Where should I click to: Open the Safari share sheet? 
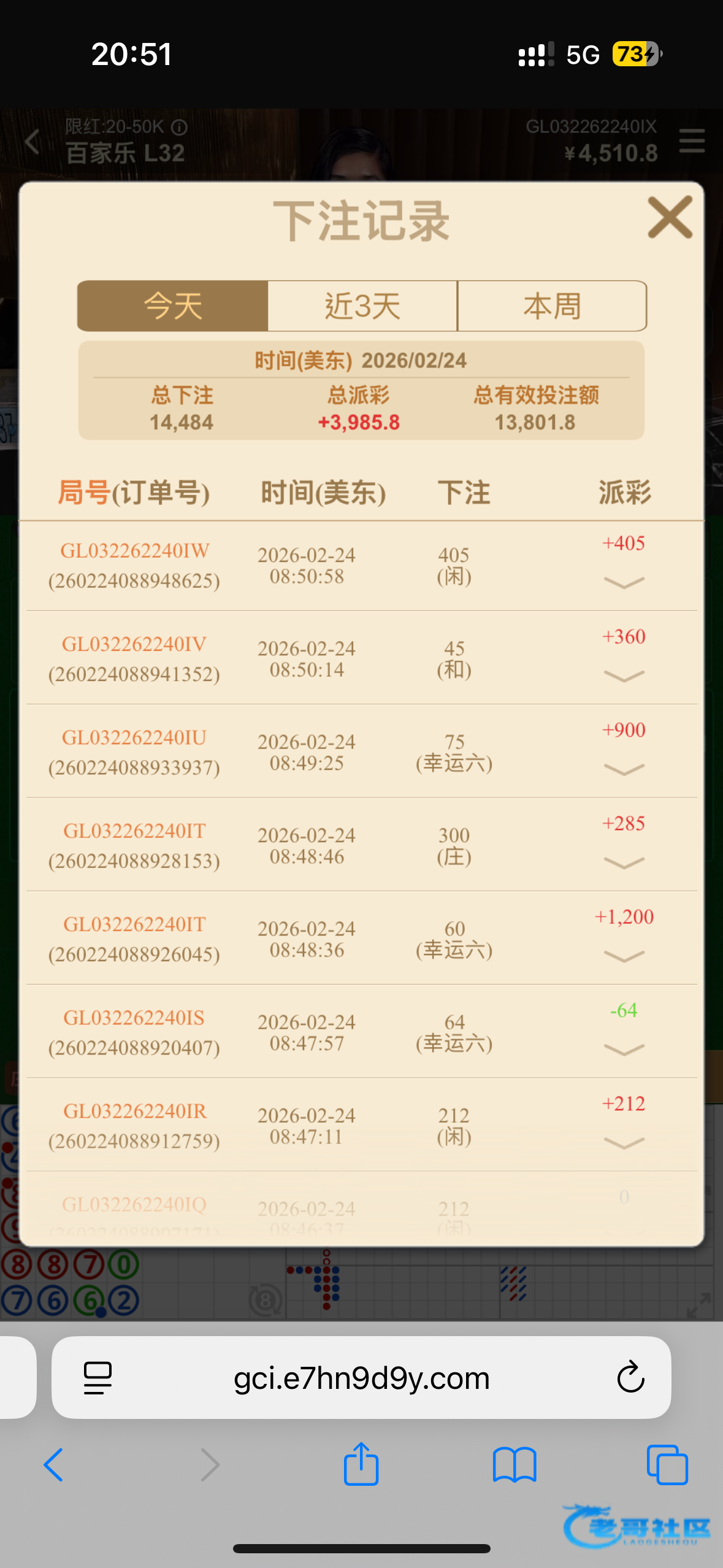coord(361,1465)
